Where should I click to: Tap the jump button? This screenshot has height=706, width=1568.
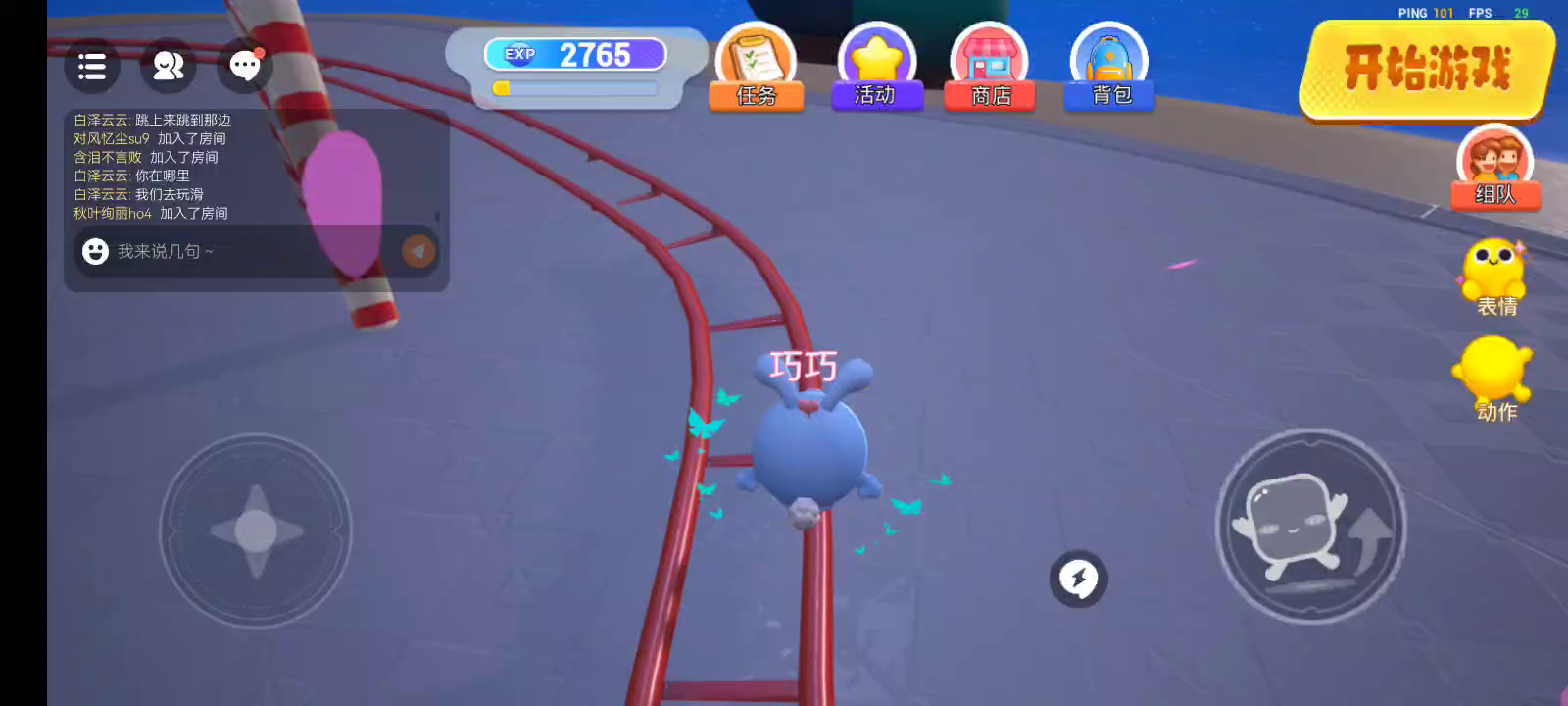click(x=1310, y=527)
